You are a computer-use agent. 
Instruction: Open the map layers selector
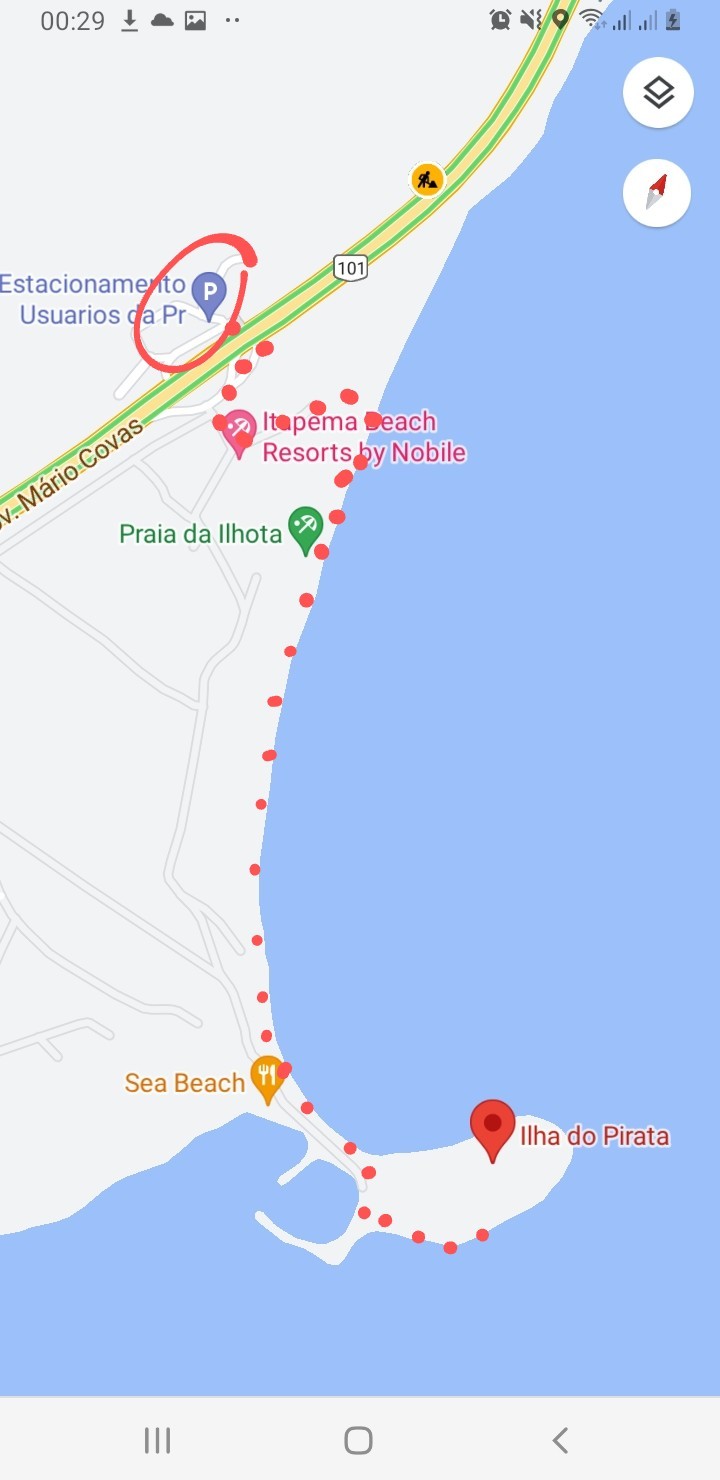click(658, 93)
